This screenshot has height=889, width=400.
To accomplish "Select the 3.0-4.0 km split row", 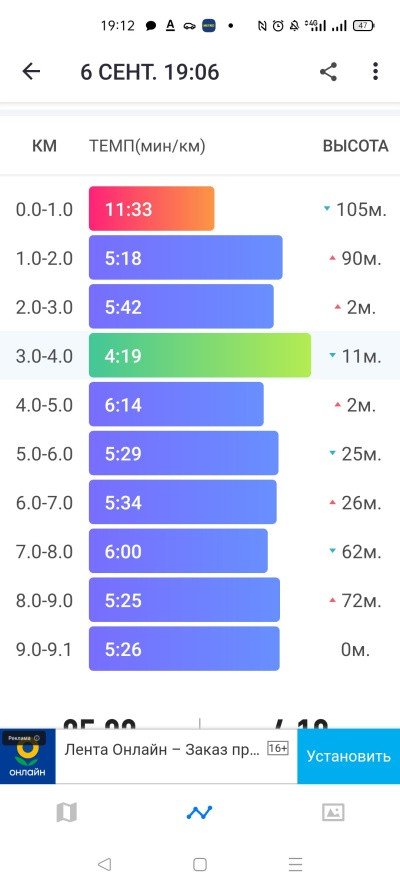I will pos(200,355).
